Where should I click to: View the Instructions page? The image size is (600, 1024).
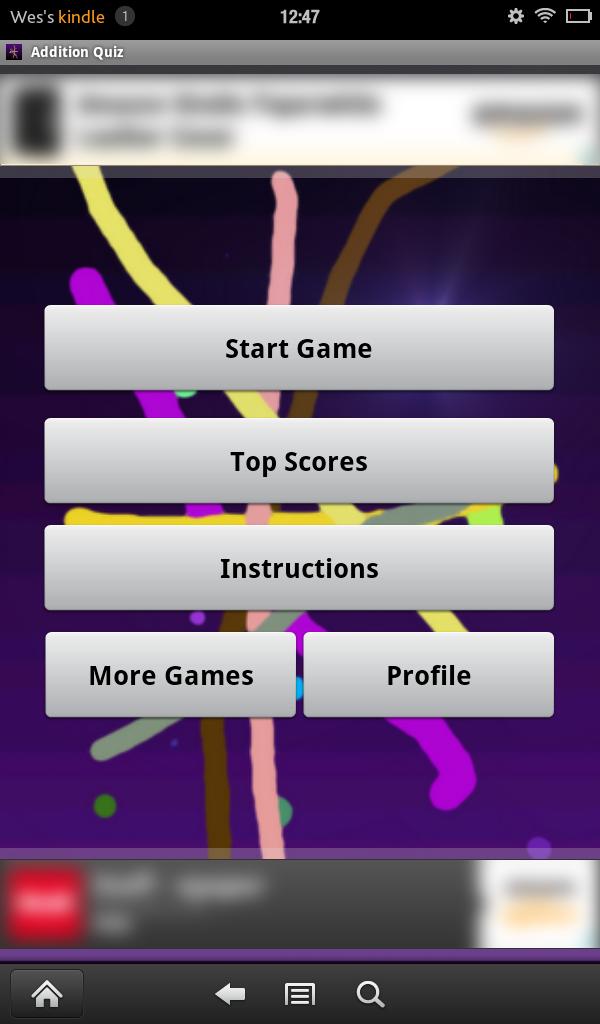tap(298, 568)
